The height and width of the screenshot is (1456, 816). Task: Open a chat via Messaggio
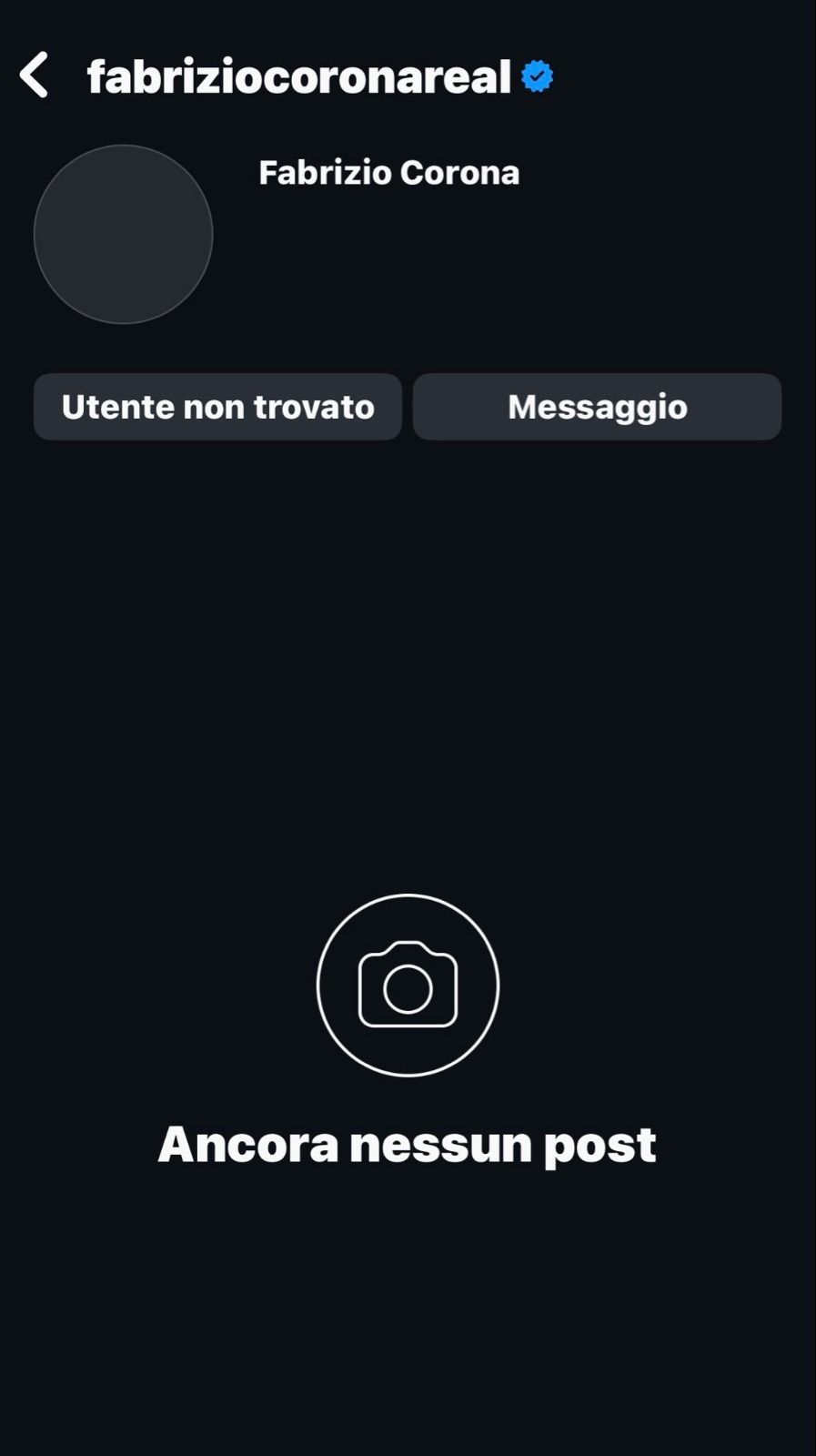pyautogui.click(x=597, y=407)
